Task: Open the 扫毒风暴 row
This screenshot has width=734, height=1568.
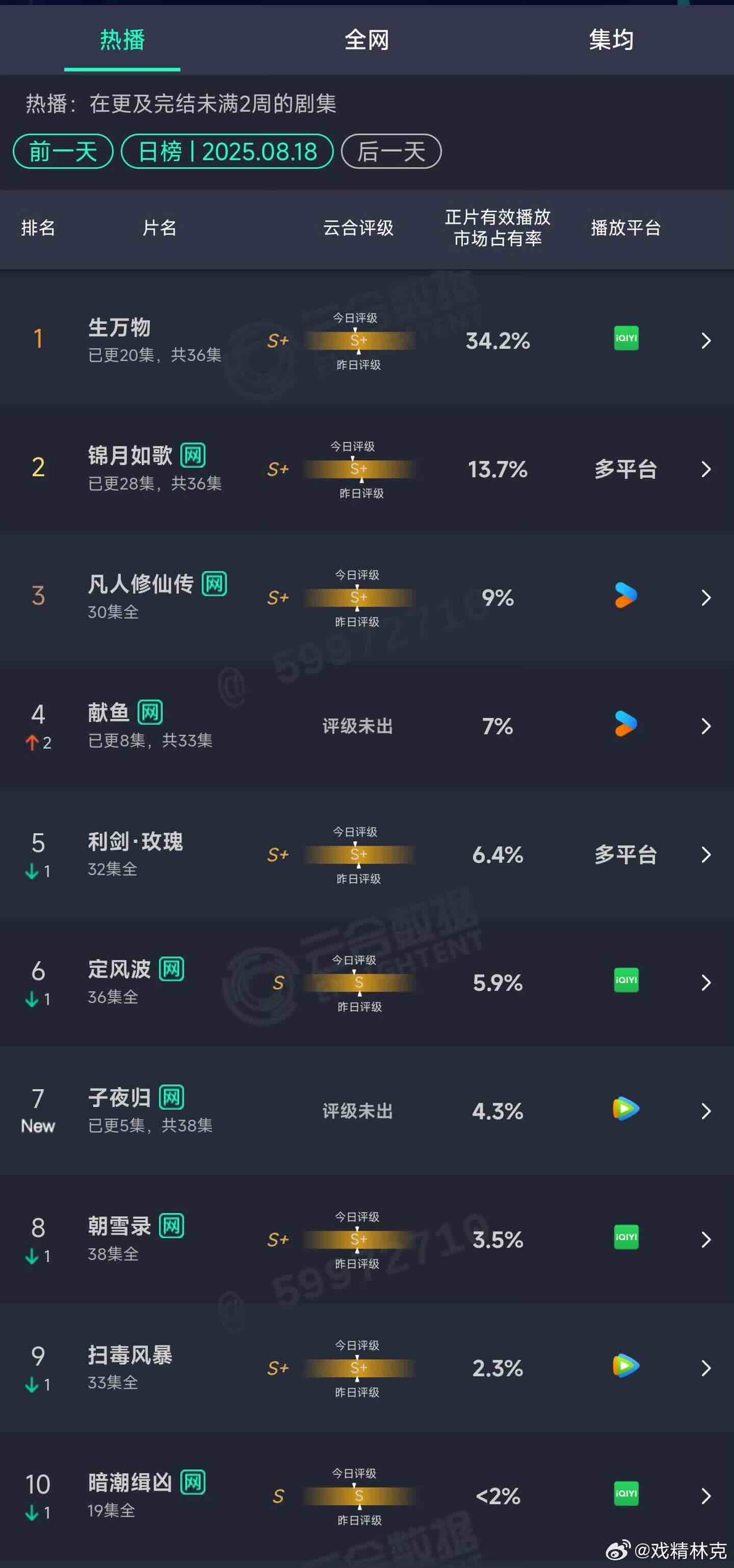Action: click(705, 1368)
